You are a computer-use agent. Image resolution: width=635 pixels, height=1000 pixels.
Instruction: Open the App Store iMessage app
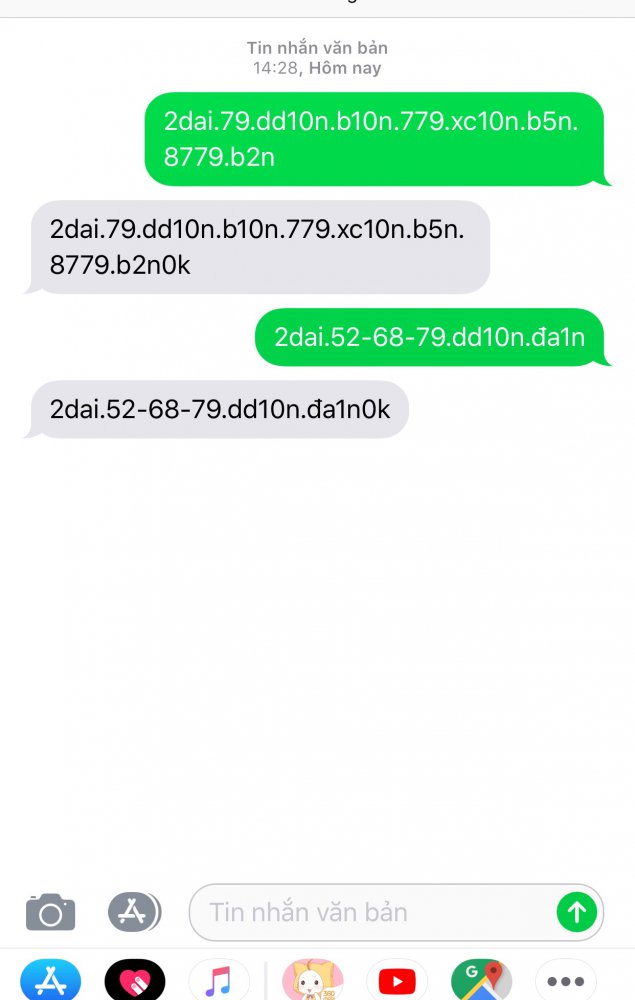pos(50,982)
